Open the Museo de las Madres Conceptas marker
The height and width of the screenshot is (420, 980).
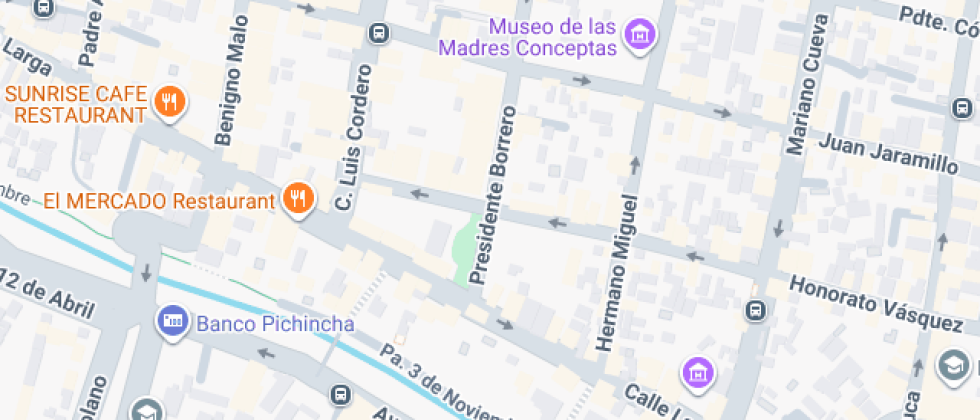(x=639, y=36)
